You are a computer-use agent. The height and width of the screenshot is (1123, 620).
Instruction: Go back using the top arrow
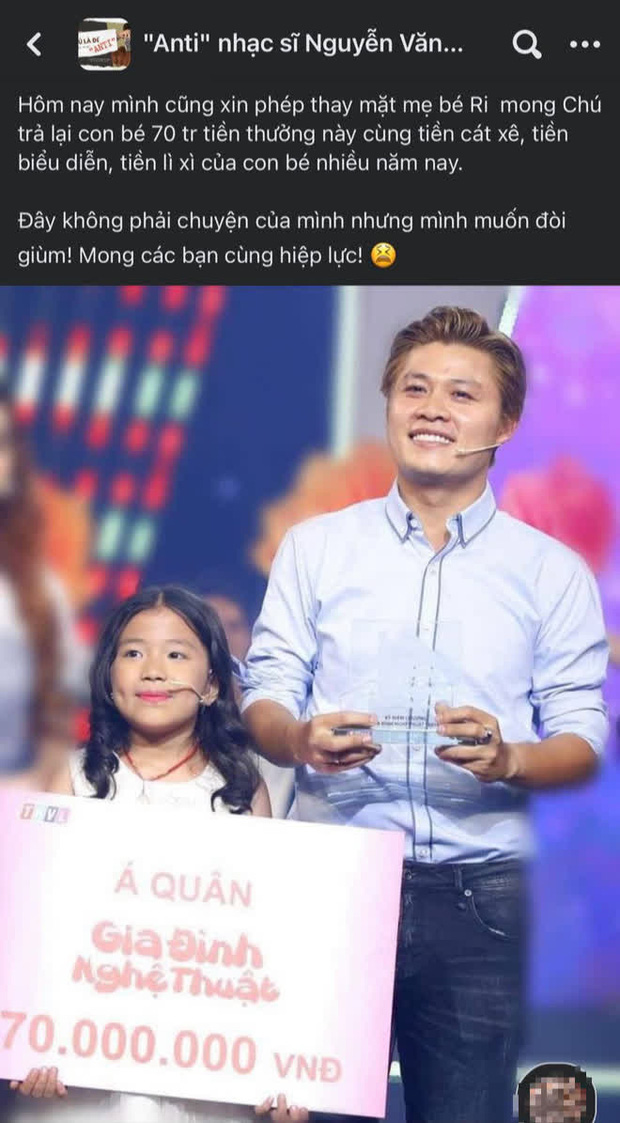[x=35, y=44]
